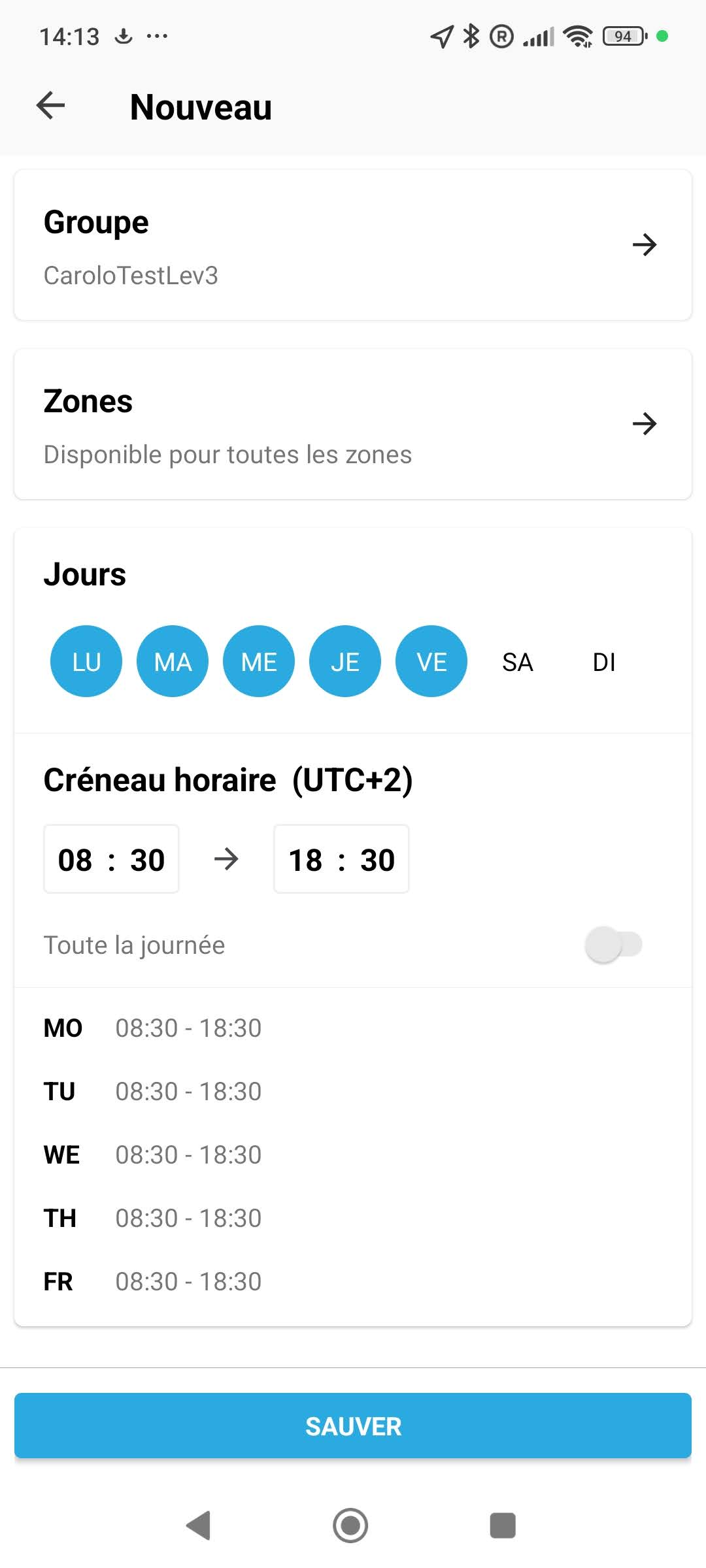Tap the SAUVER button
Screen dimensions: 706x1568
point(353,1426)
